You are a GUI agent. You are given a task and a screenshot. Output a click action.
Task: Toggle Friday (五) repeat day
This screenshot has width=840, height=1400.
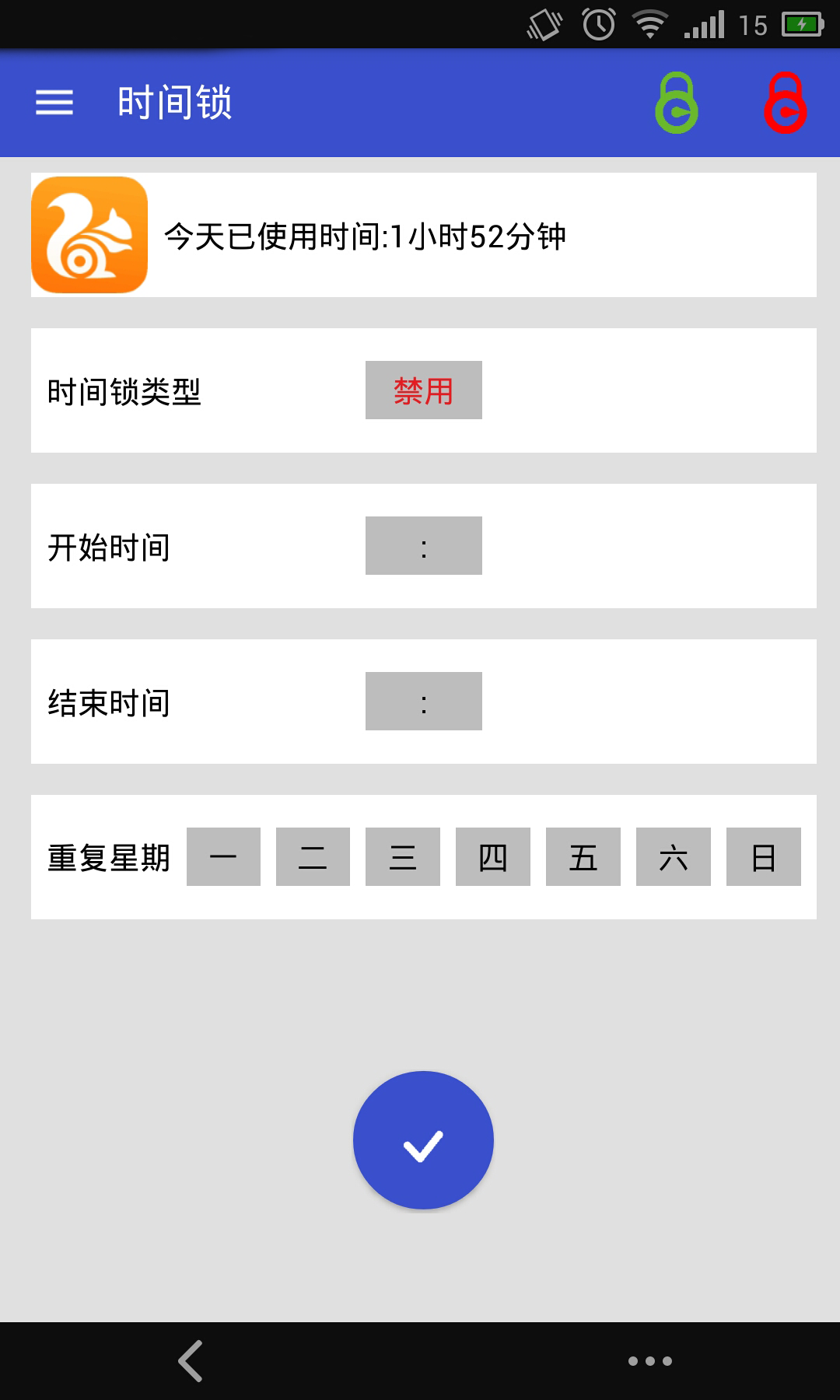pos(583,856)
